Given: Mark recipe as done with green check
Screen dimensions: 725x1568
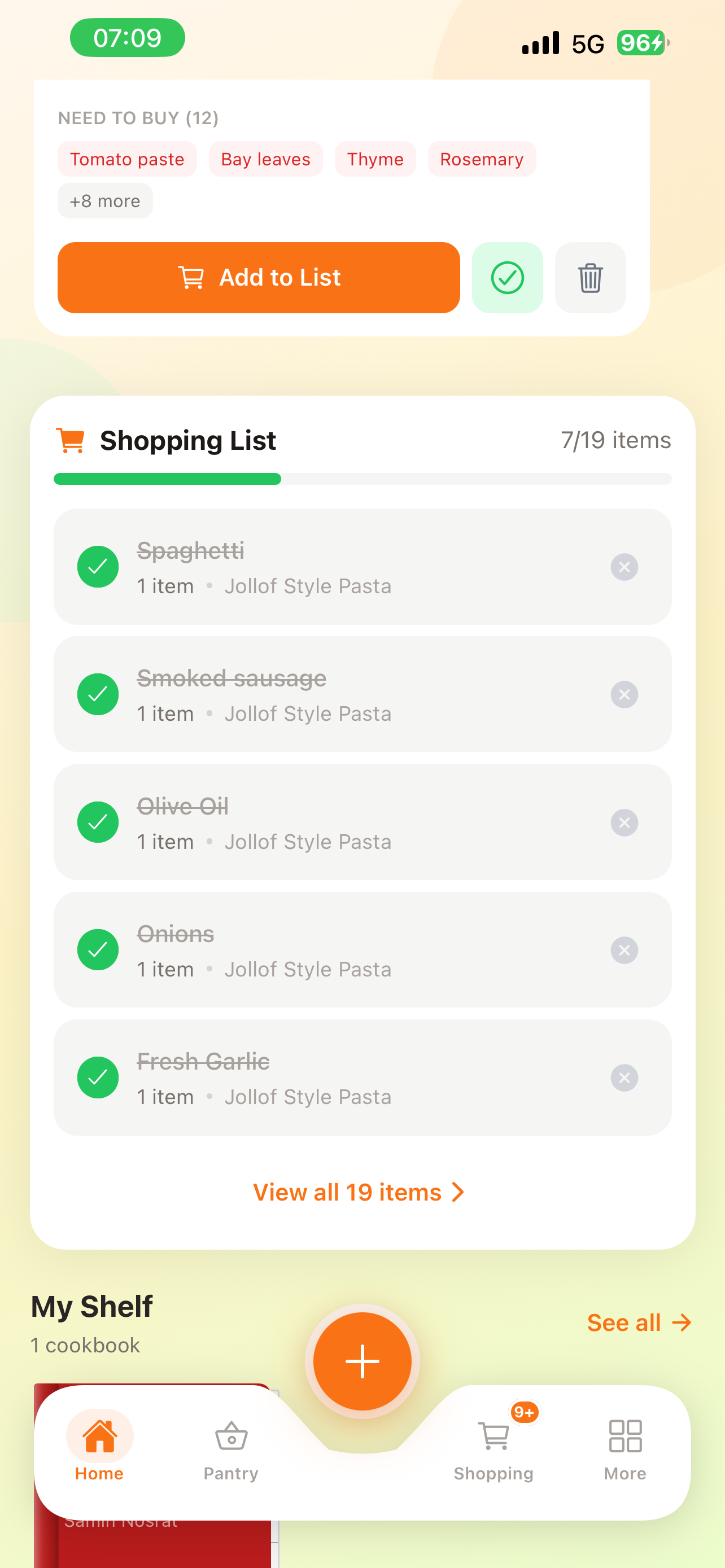Looking at the screenshot, I should [x=507, y=278].
